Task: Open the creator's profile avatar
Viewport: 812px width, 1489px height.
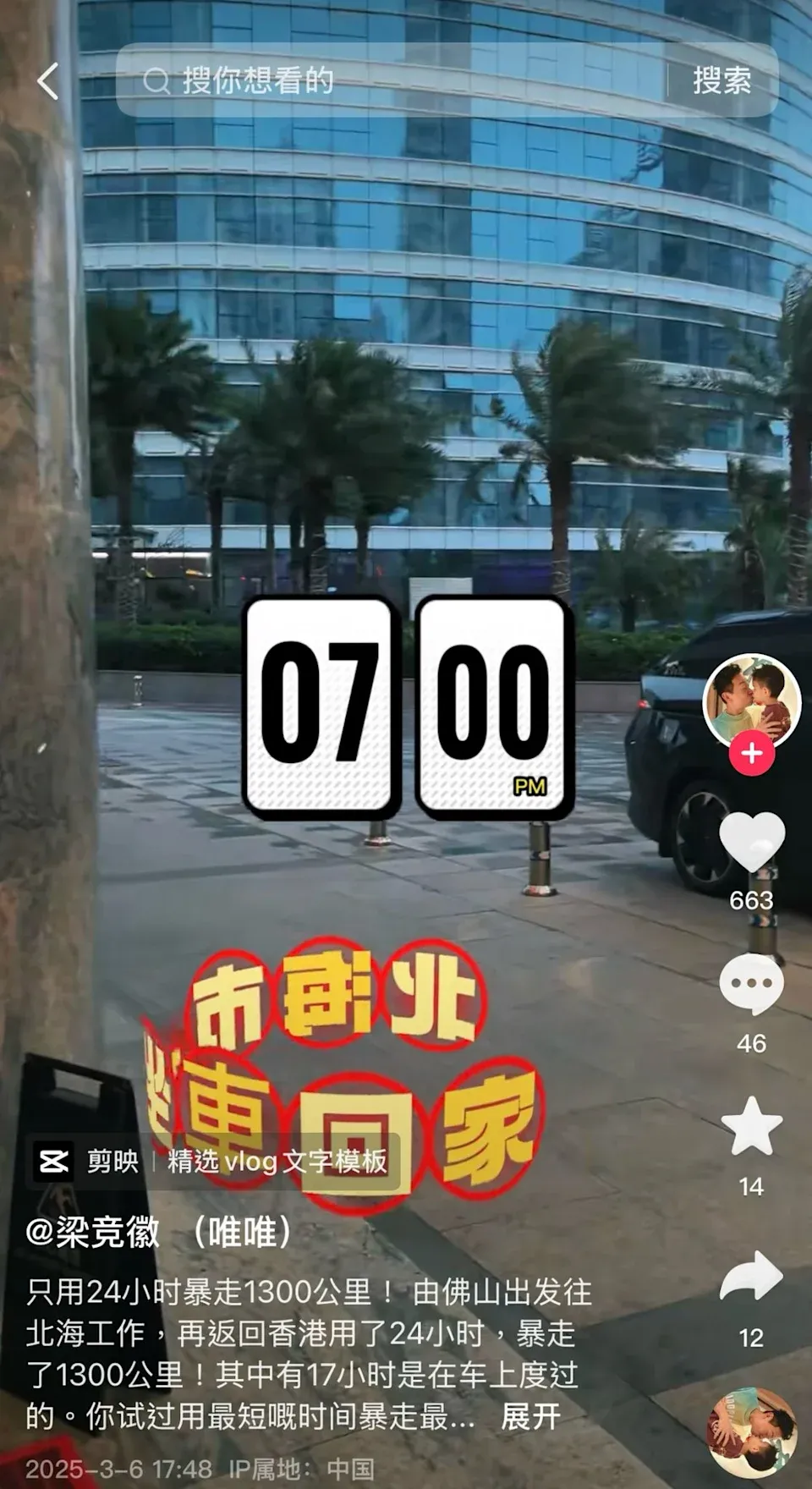Action: (x=751, y=701)
